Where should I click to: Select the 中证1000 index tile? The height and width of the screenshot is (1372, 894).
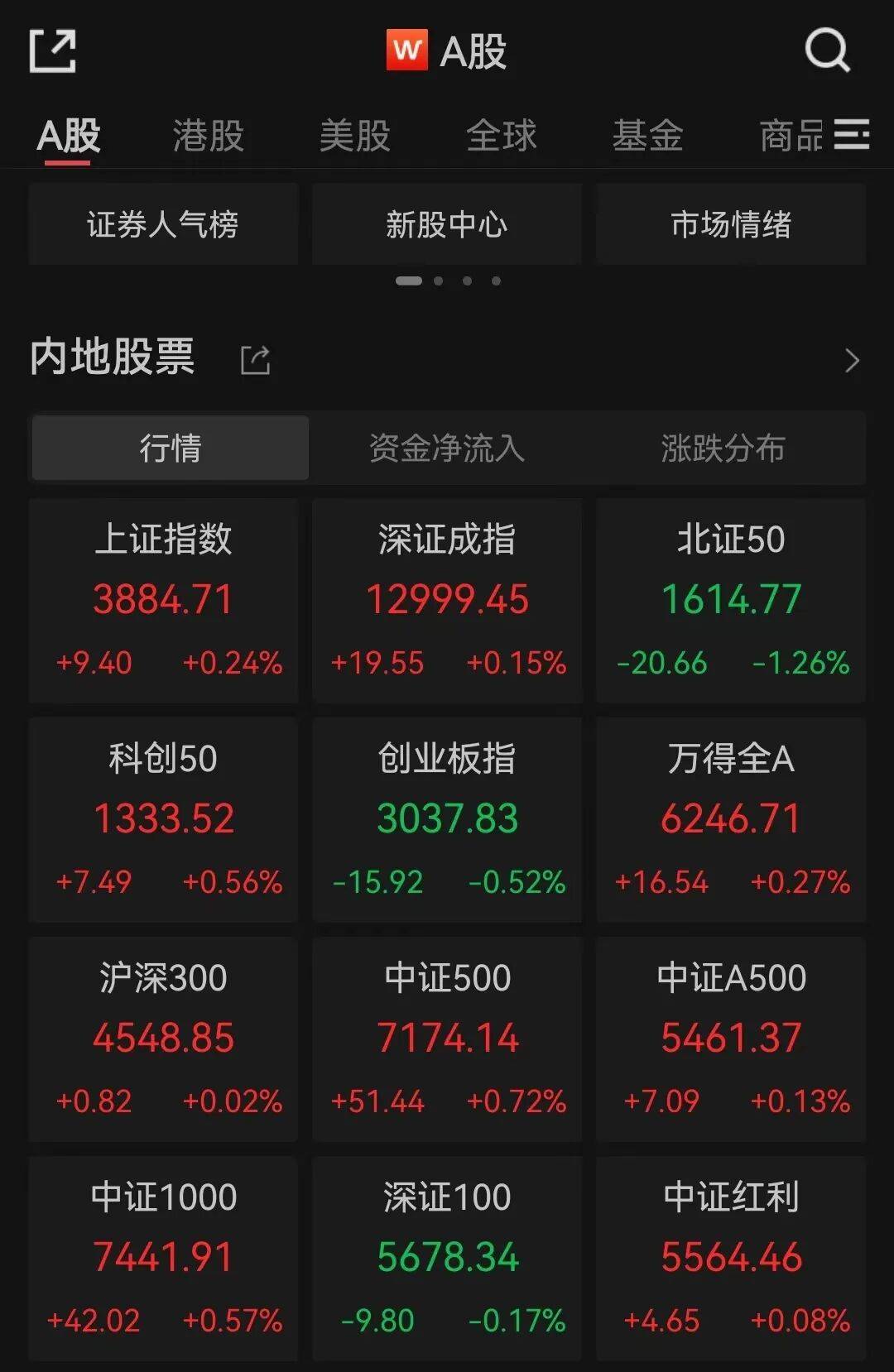[162, 1258]
